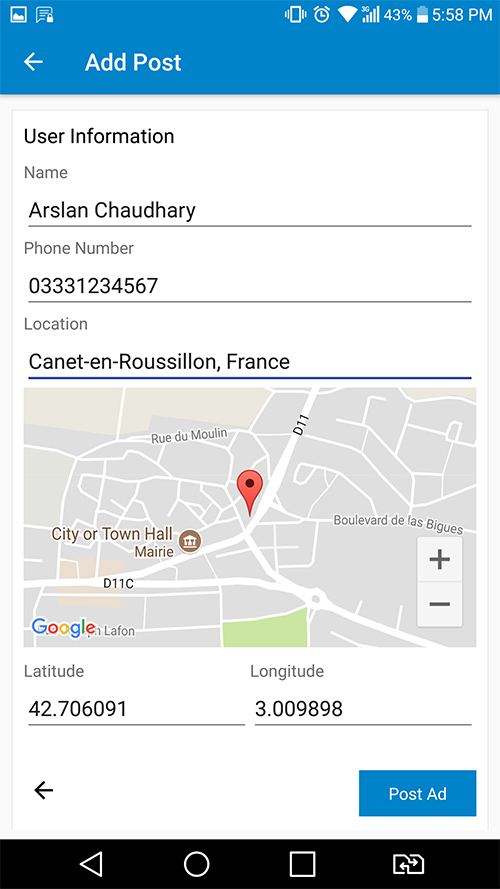The image size is (500, 889).
Task: Edit the Phone Number field
Action: (x=249, y=286)
